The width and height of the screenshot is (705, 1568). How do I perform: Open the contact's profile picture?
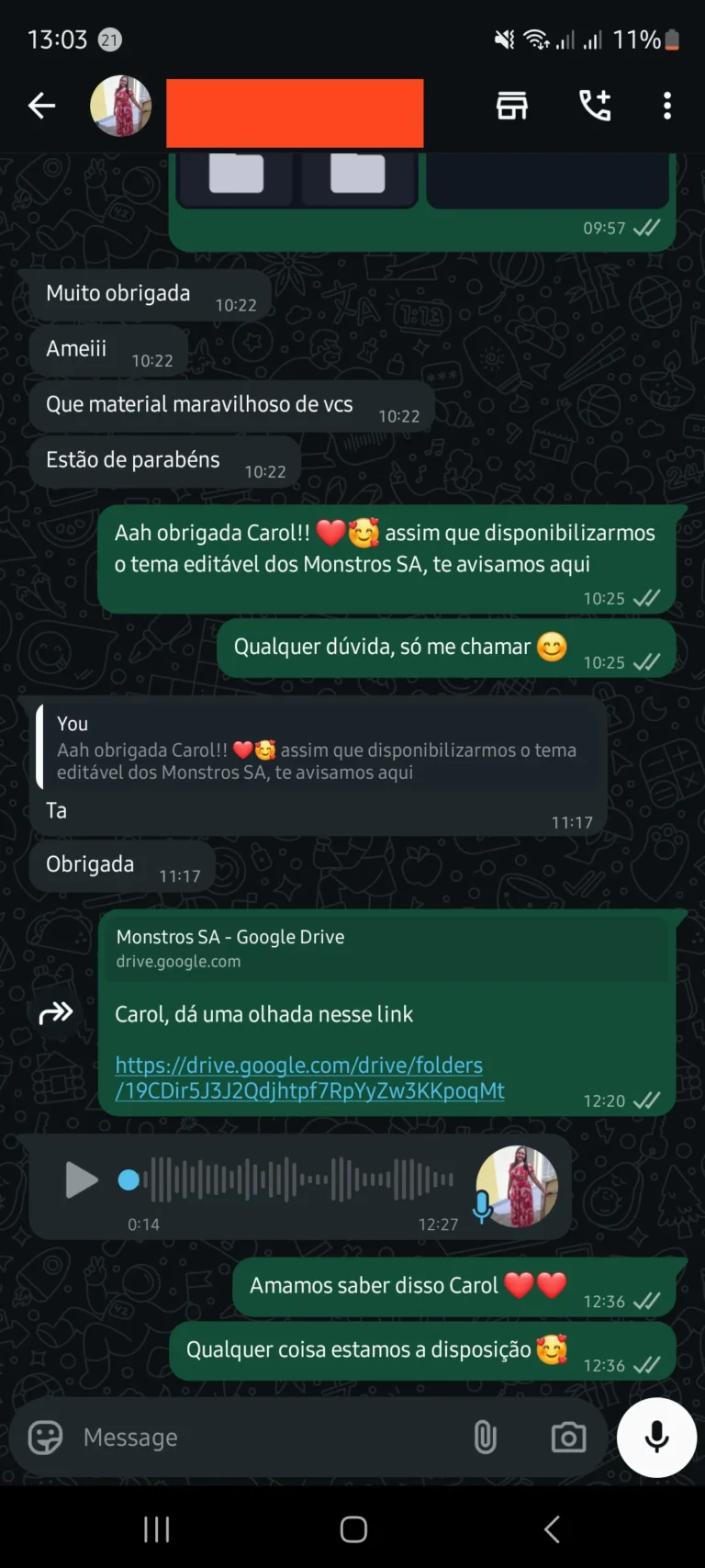(x=121, y=107)
